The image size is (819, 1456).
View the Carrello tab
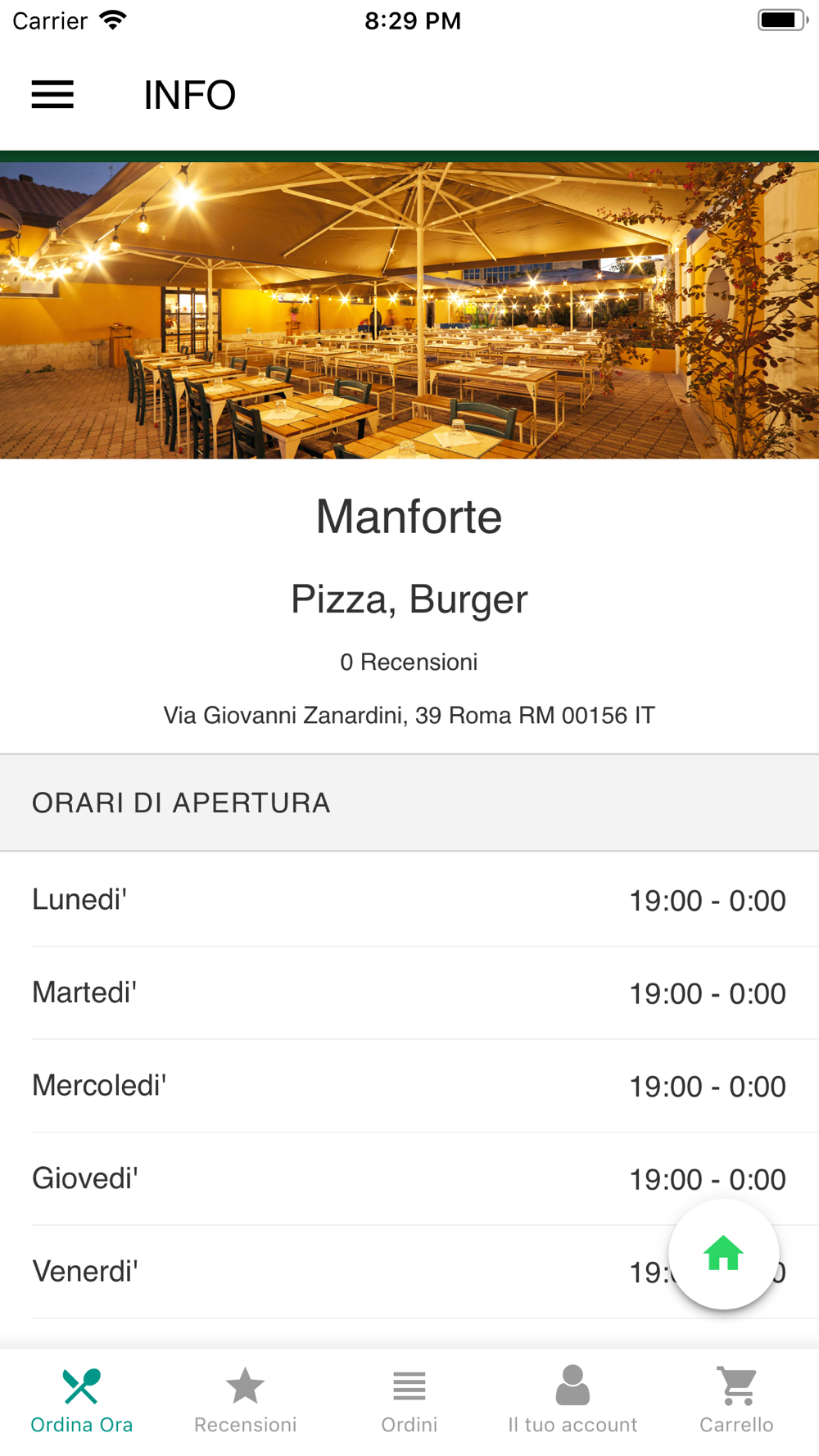(736, 1401)
